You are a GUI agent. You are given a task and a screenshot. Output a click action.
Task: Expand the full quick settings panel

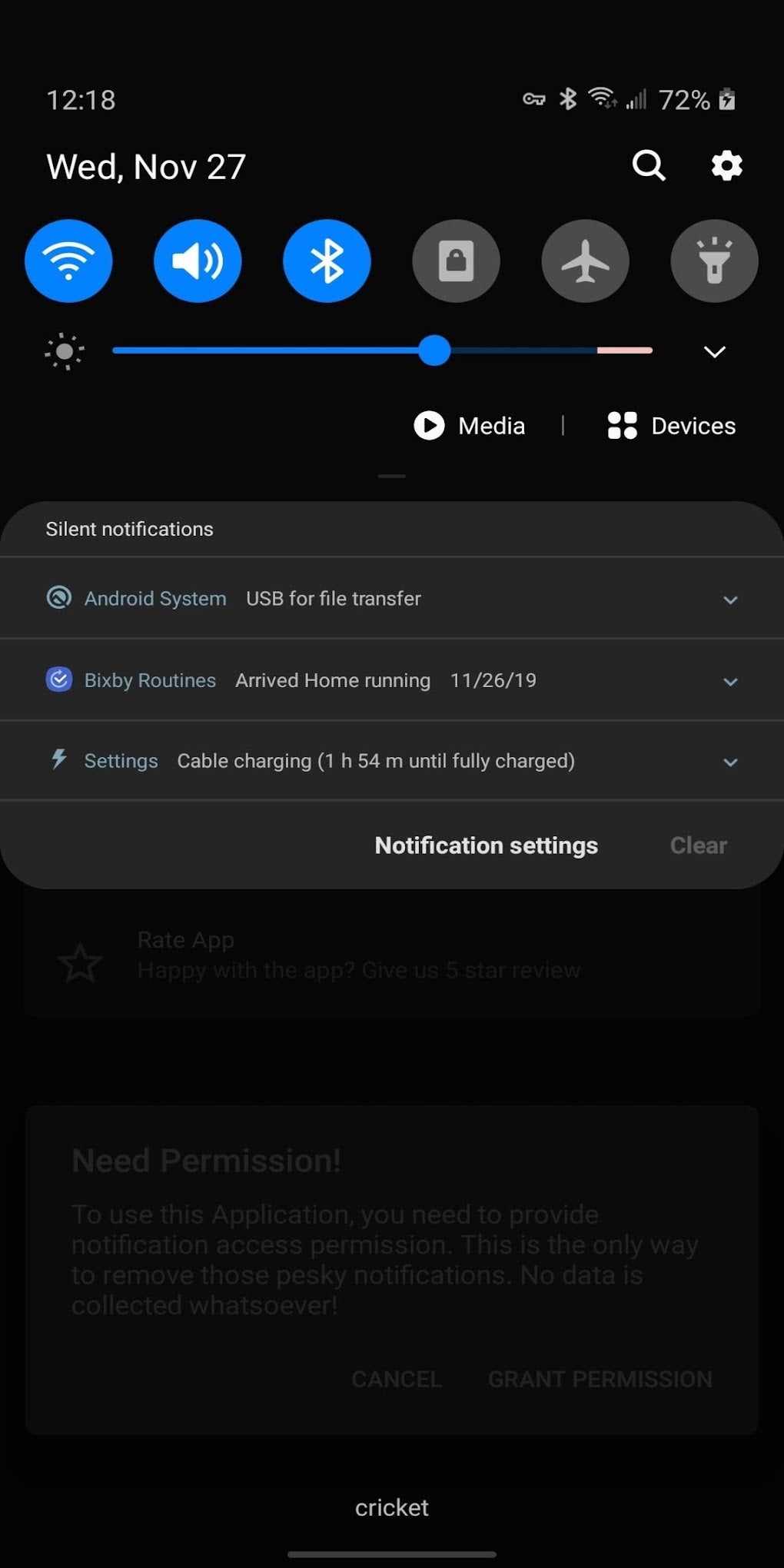pos(713,351)
